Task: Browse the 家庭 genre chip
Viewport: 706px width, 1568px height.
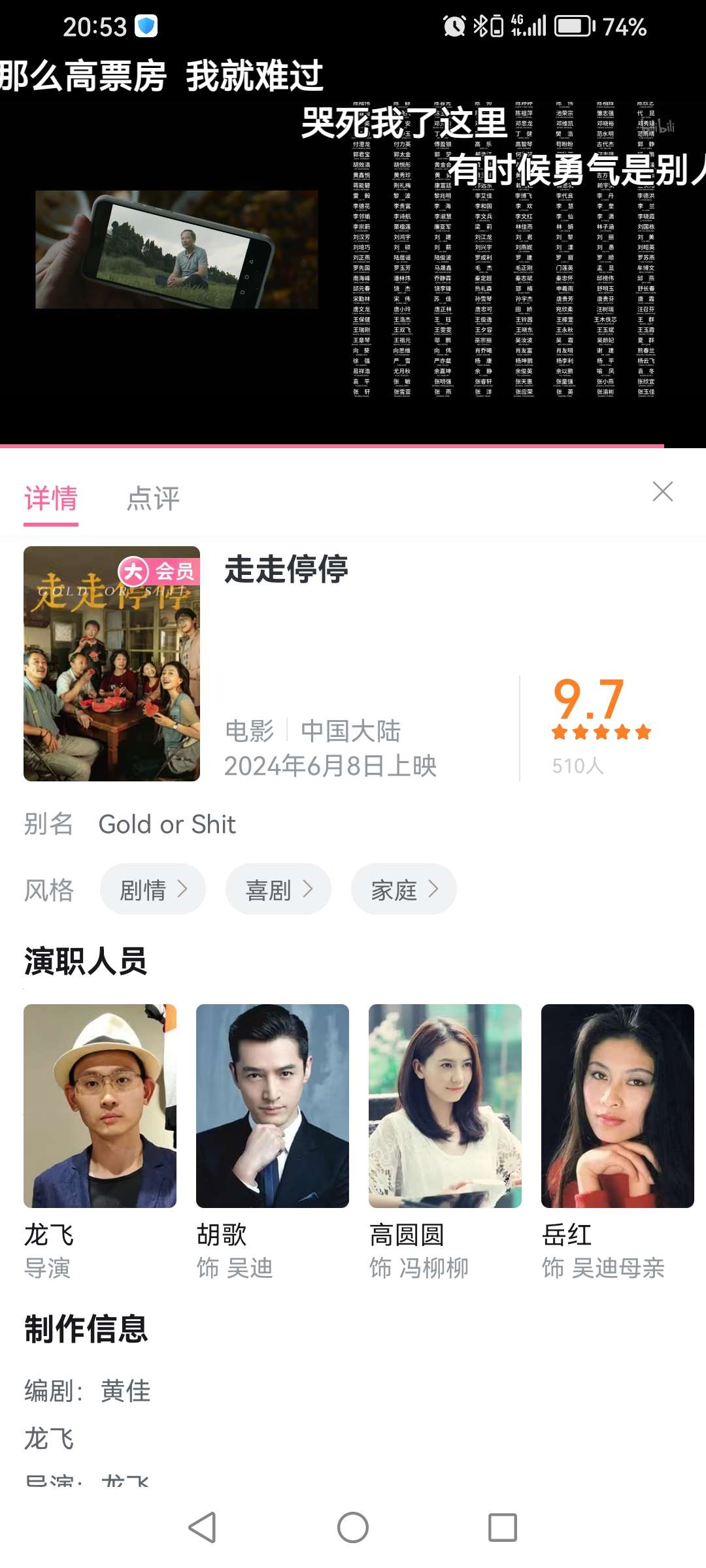Action: click(x=404, y=889)
